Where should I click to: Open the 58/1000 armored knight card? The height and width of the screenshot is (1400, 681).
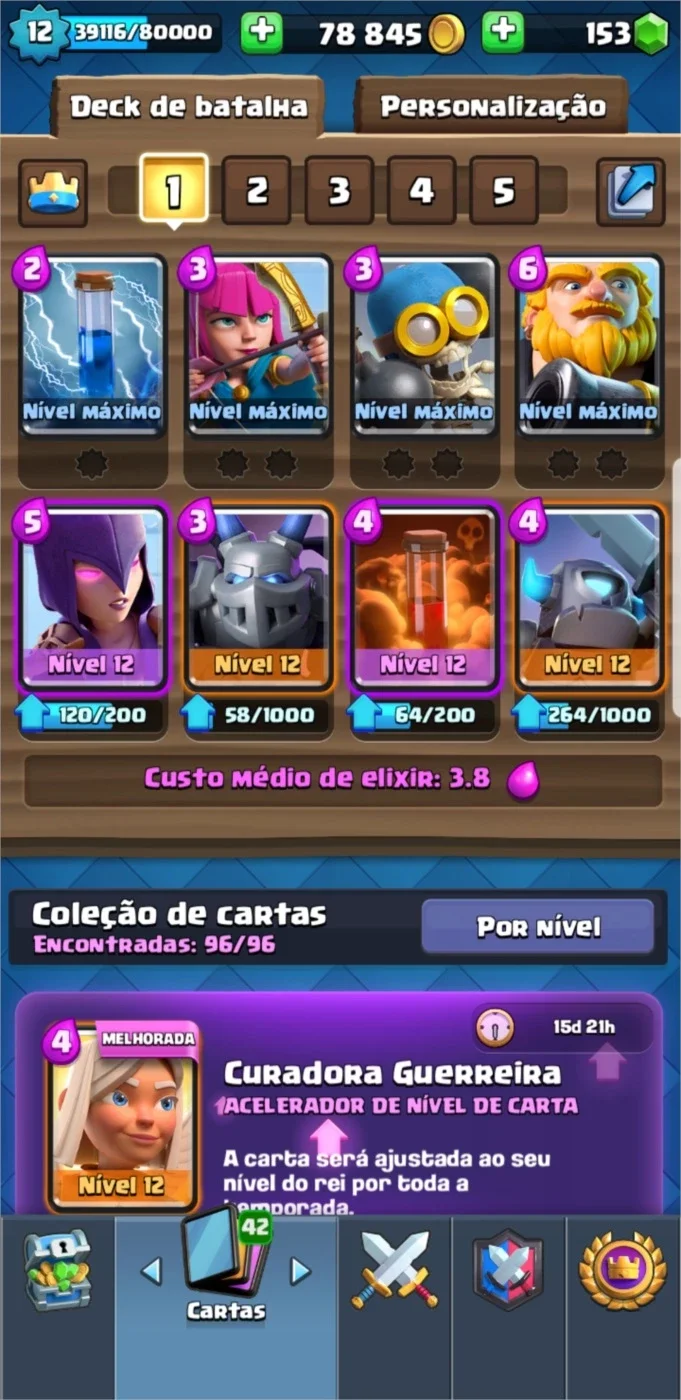click(x=258, y=597)
